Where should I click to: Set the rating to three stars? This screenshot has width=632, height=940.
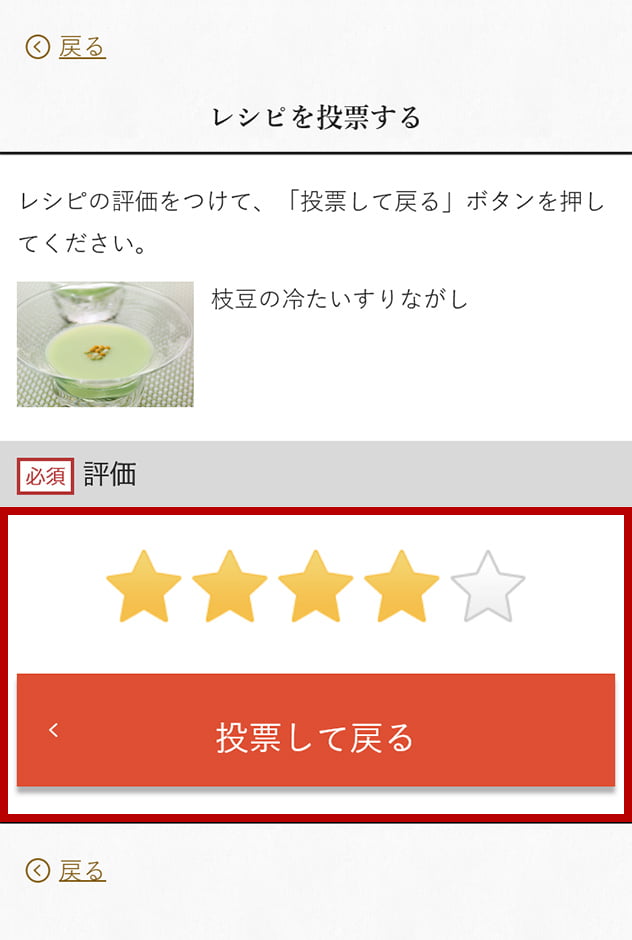(x=315, y=587)
